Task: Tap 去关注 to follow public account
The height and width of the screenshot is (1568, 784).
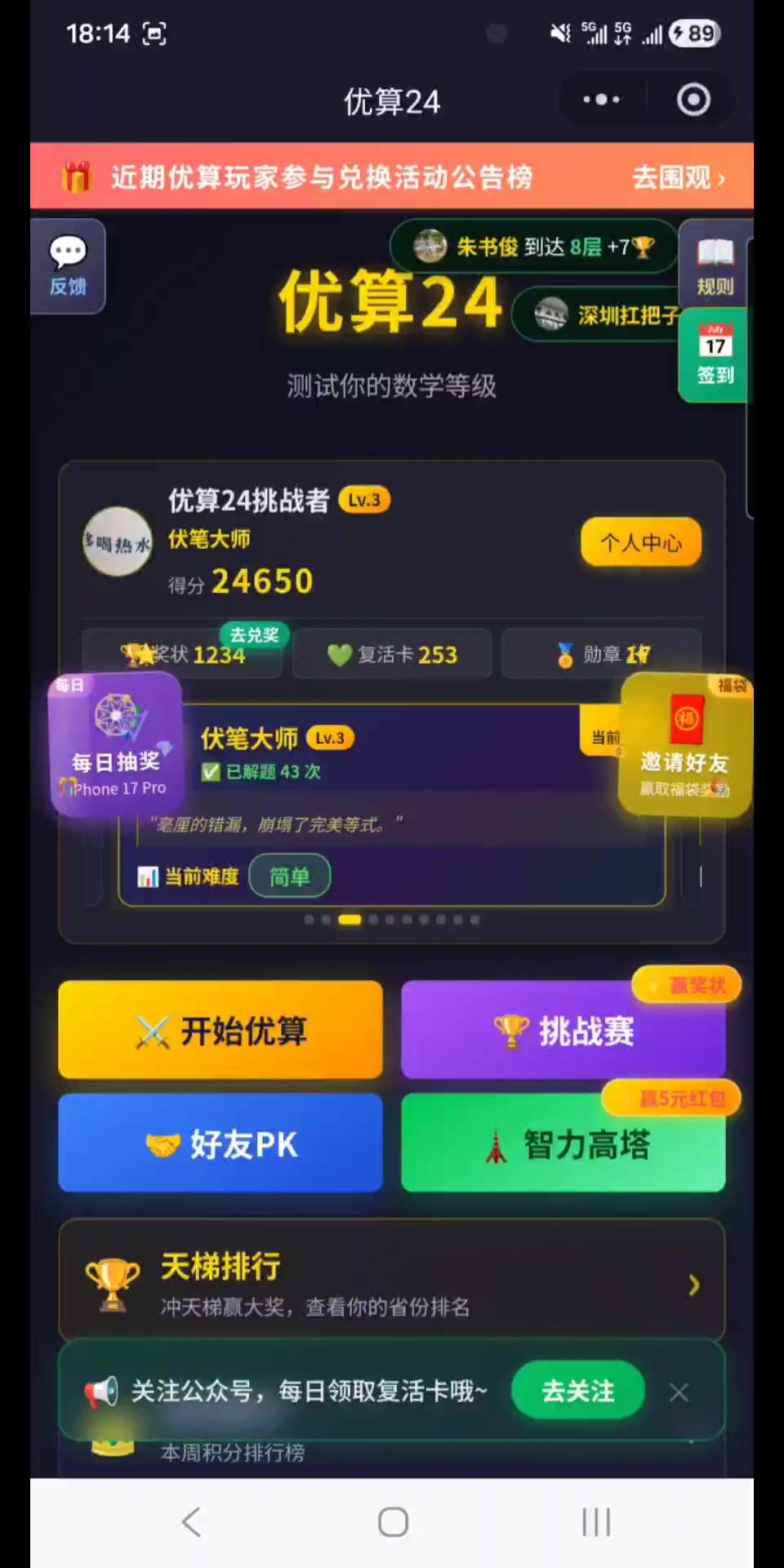Action: [x=578, y=1391]
